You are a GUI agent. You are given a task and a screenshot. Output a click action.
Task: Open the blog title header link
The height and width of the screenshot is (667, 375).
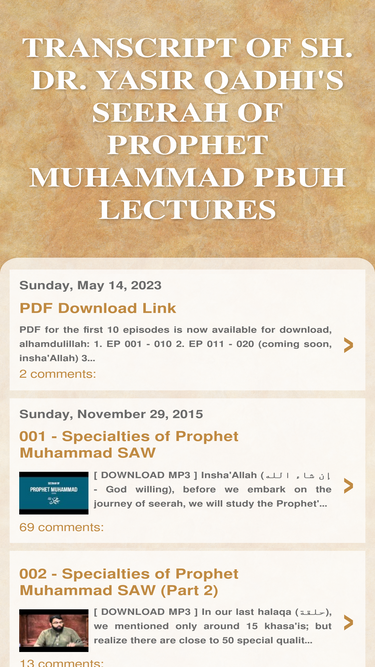[x=188, y=128]
